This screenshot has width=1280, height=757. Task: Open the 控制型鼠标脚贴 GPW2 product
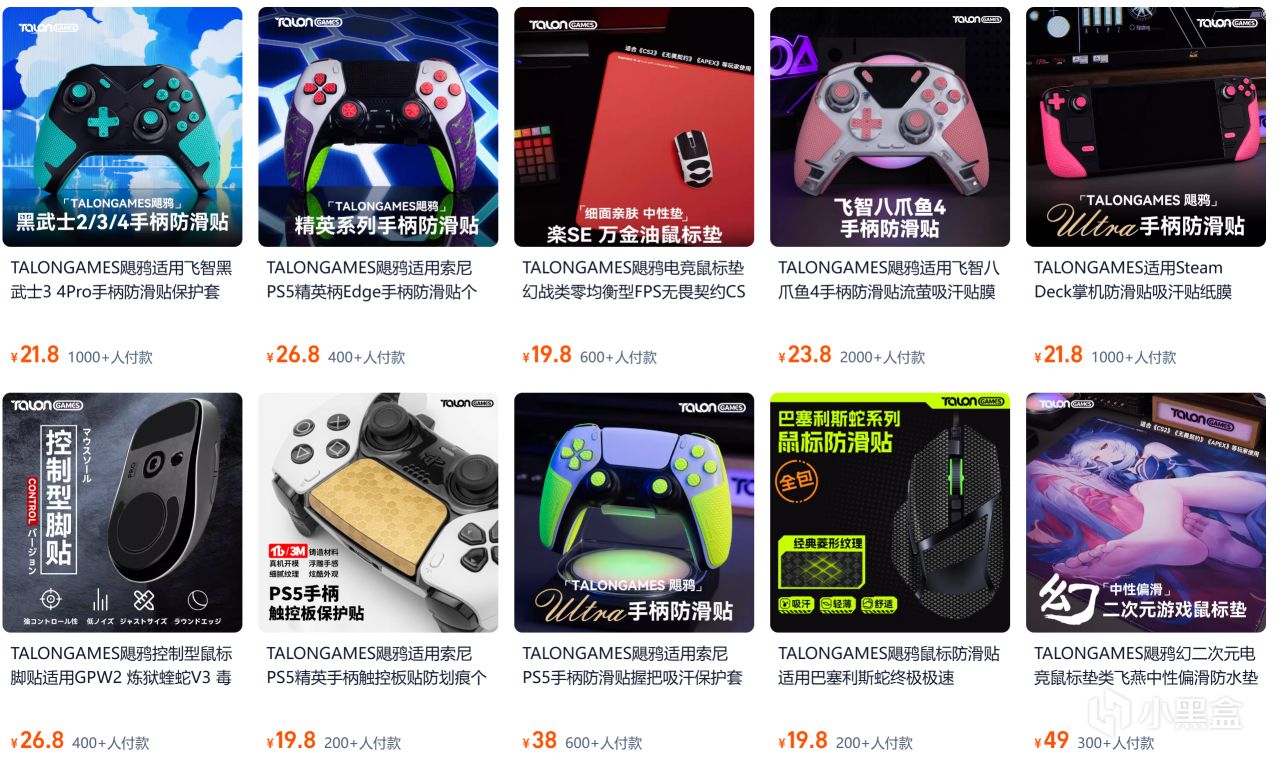point(122,512)
